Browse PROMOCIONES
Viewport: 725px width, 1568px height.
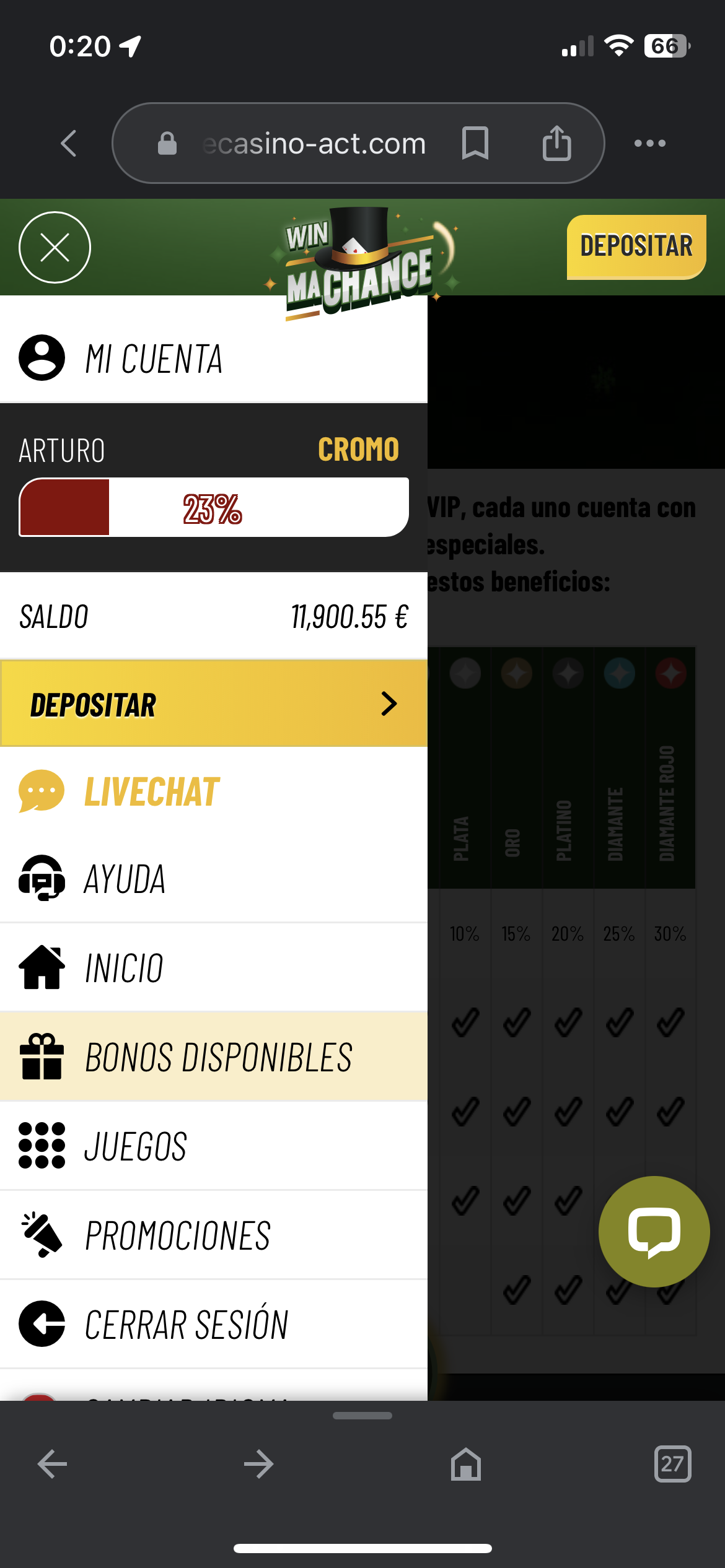(177, 1235)
